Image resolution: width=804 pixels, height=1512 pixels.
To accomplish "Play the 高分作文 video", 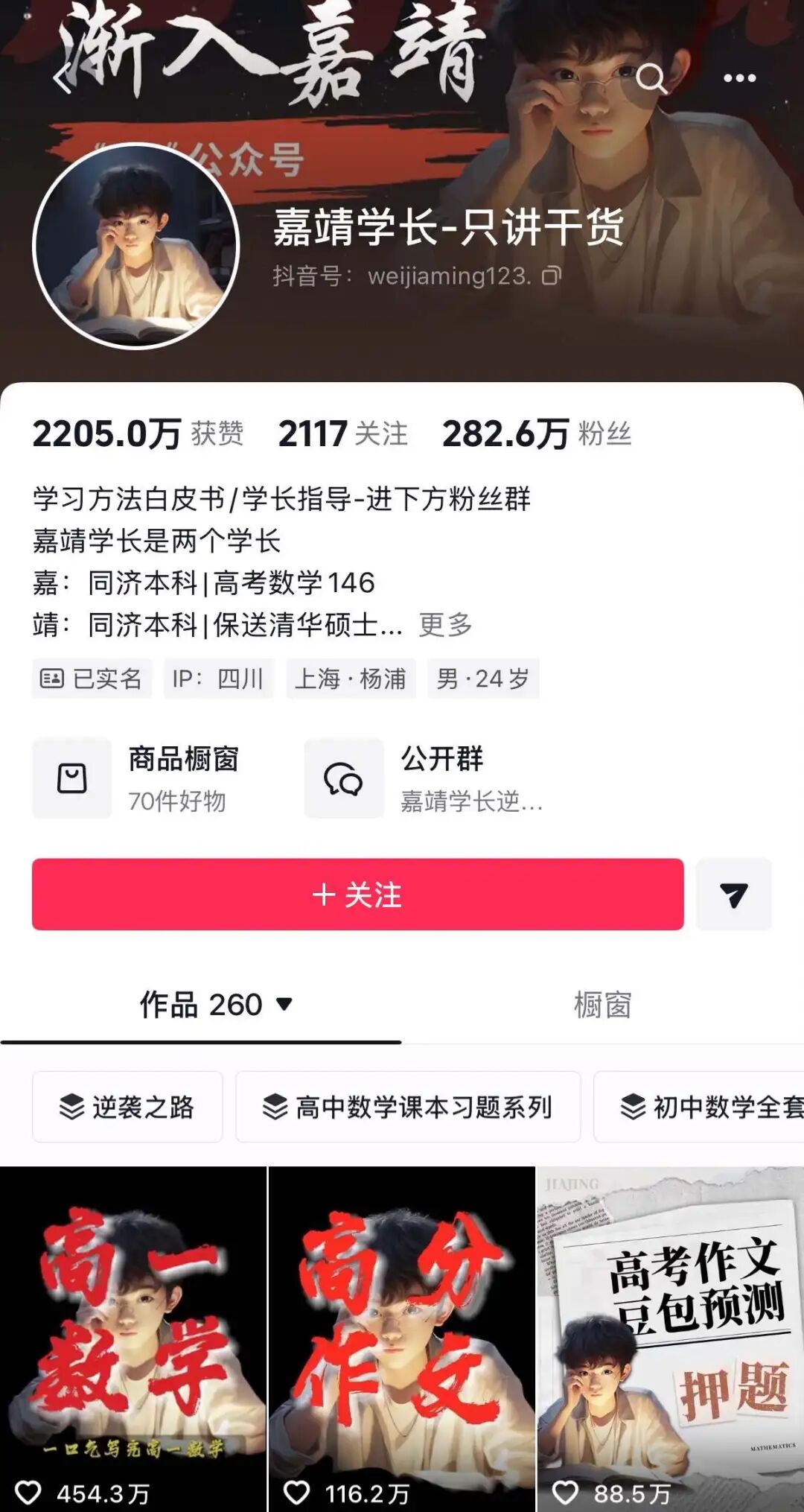I will tap(401, 1333).
